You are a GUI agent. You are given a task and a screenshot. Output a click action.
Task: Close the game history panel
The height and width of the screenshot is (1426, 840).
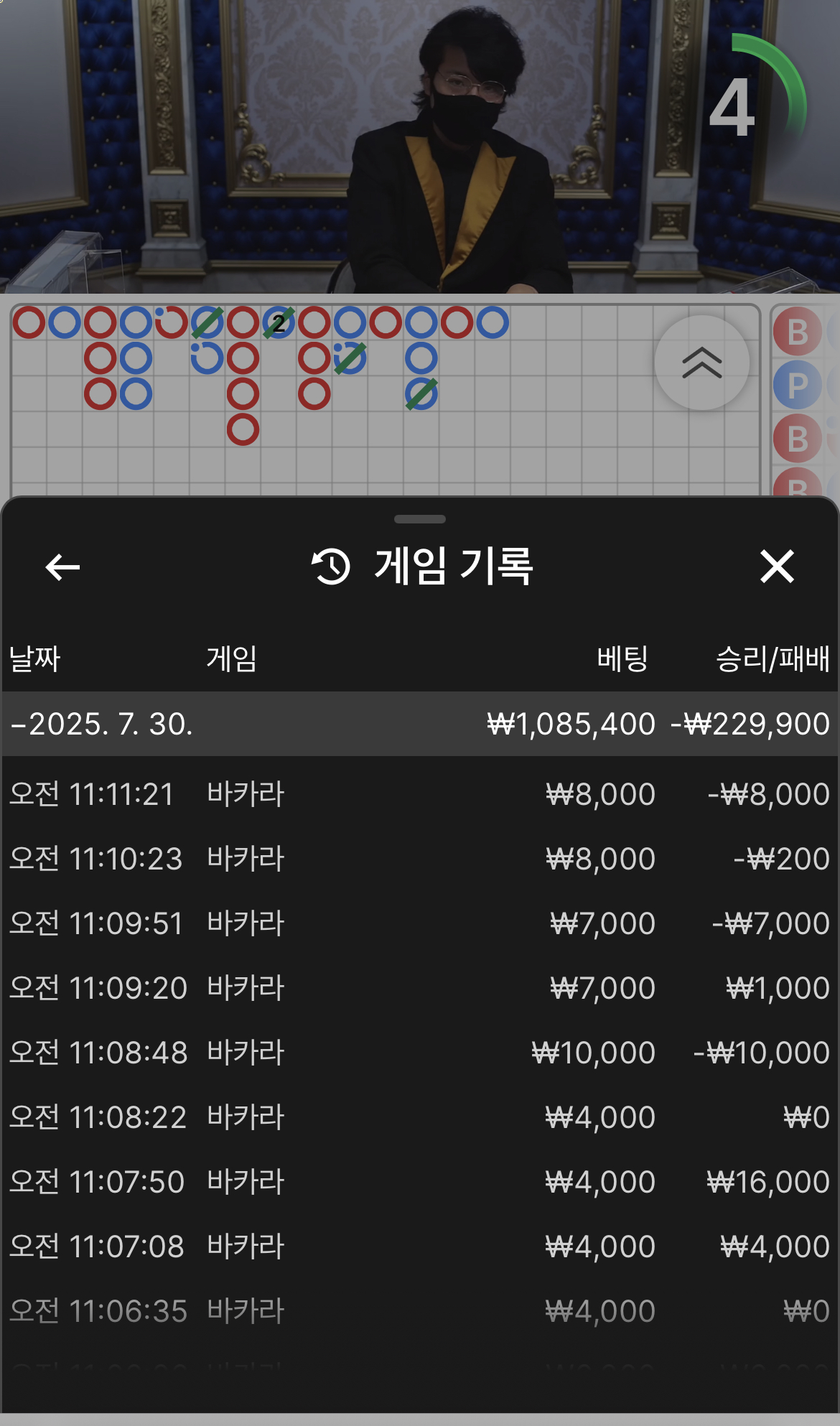coord(777,567)
